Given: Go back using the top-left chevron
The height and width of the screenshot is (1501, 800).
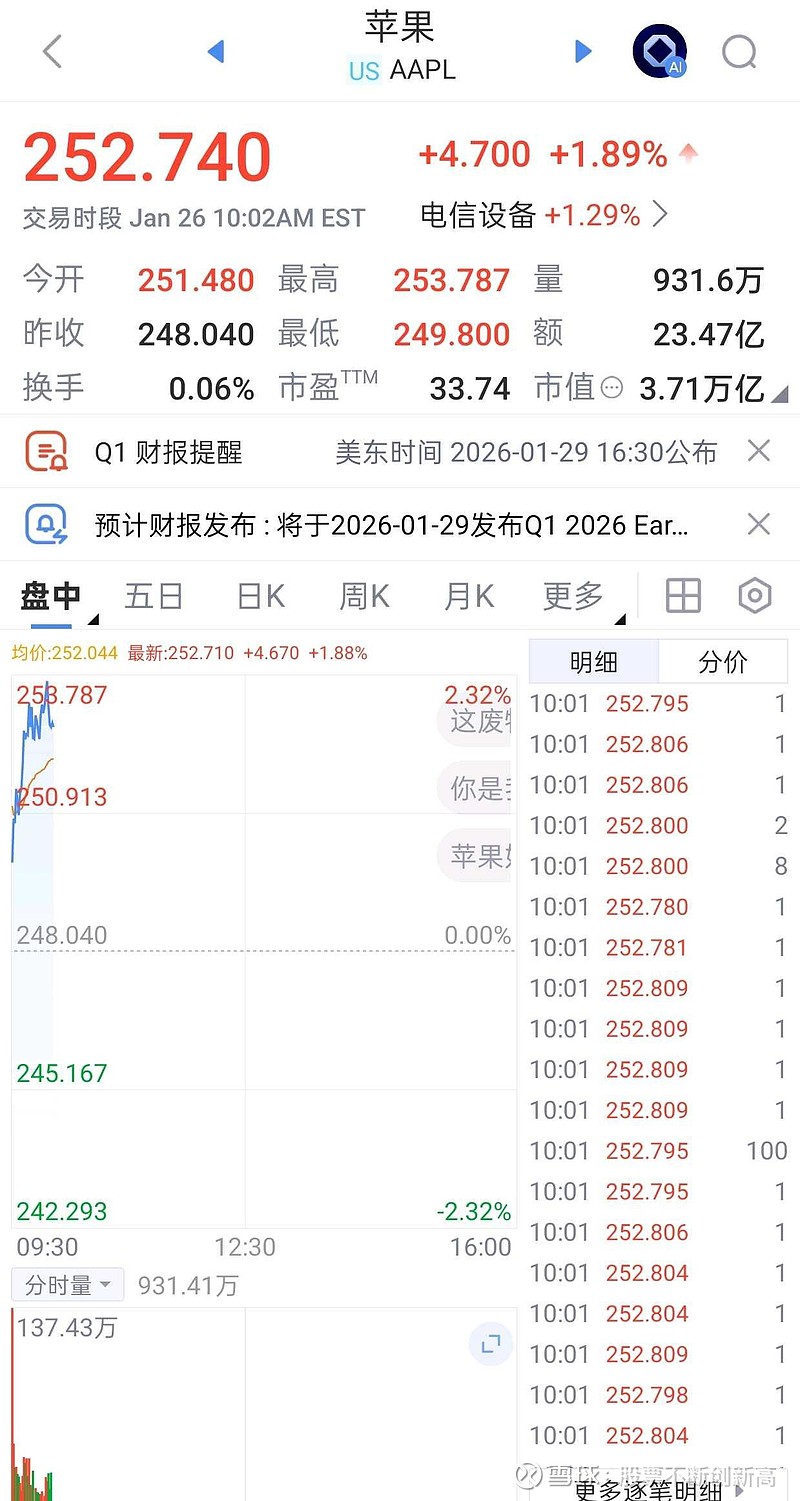Looking at the screenshot, I should (x=51, y=51).
